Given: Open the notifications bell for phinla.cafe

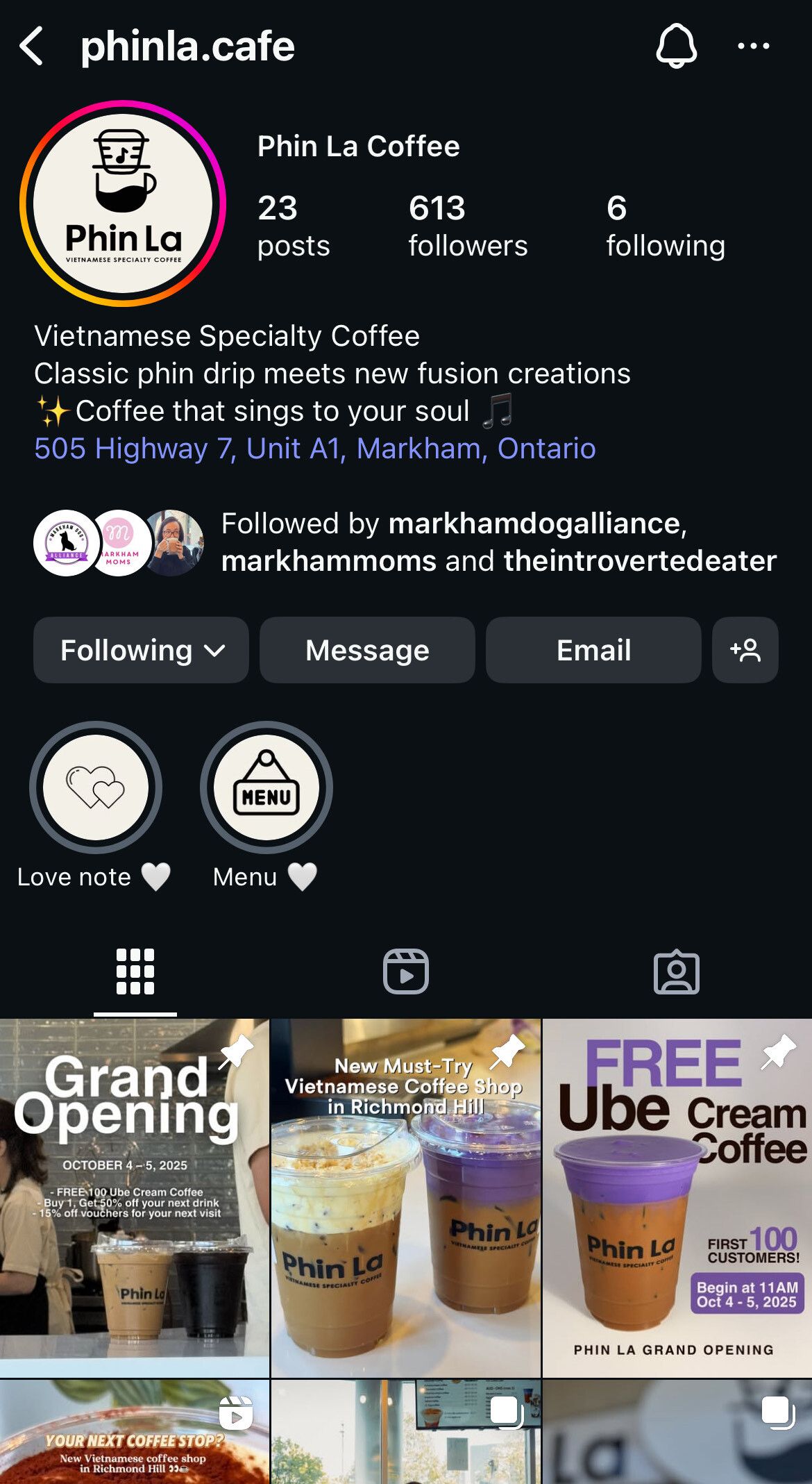Looking at the screenshot, I should [676, 47].
